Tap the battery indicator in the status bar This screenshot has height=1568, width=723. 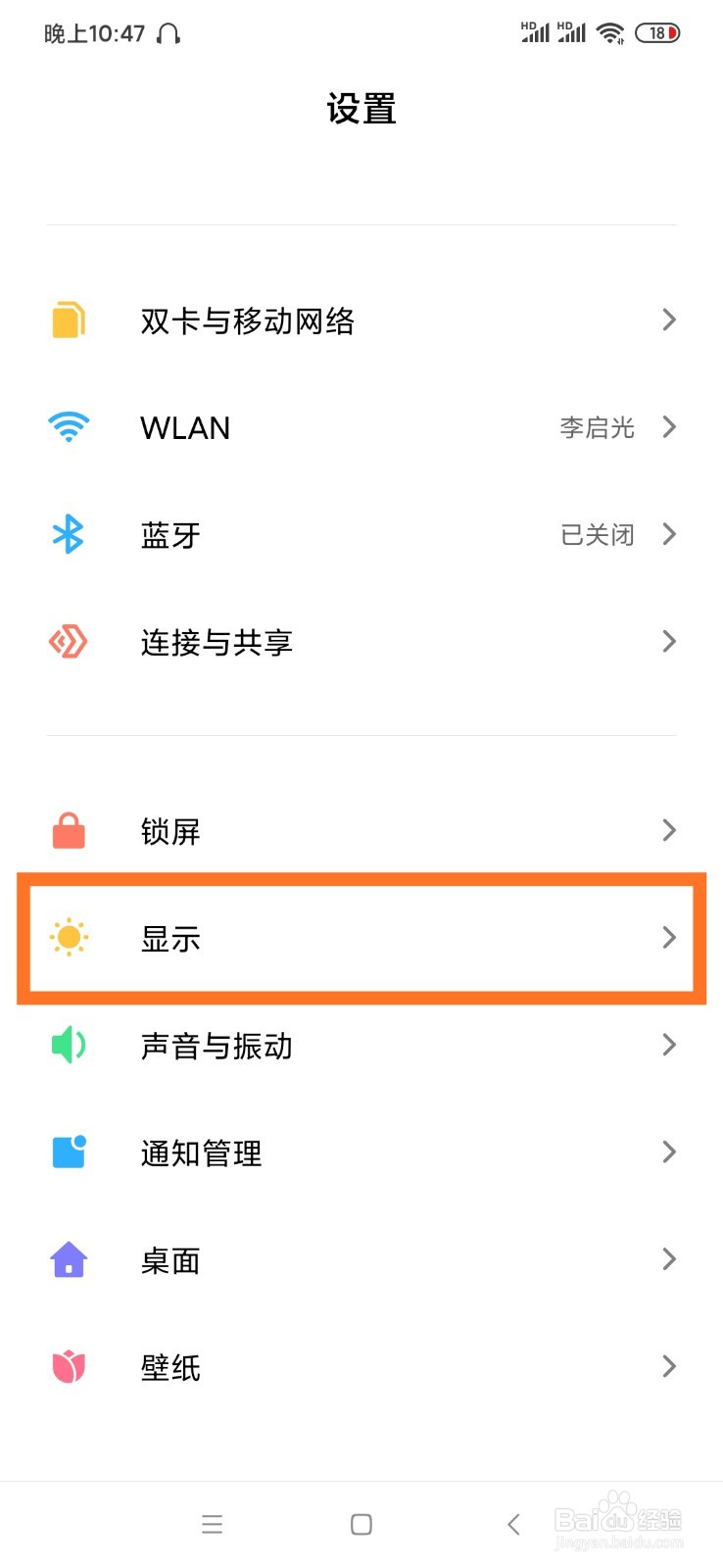click(x=658, y=32)
